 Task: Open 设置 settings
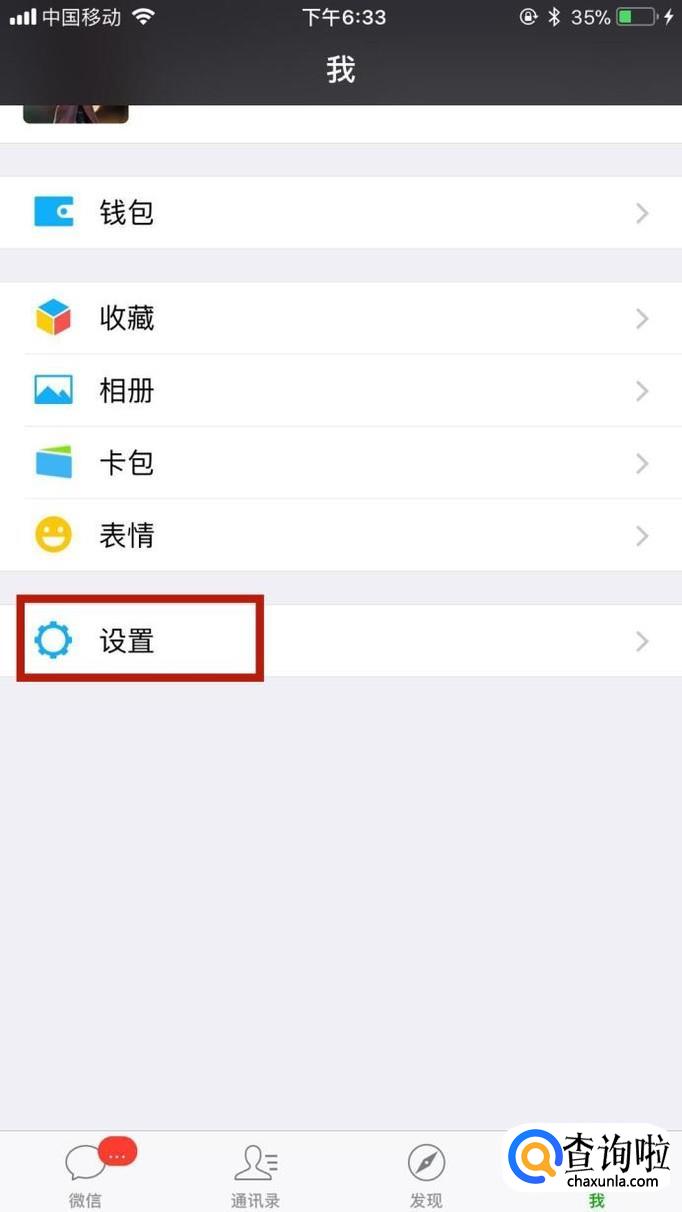(x=341, y=641)
